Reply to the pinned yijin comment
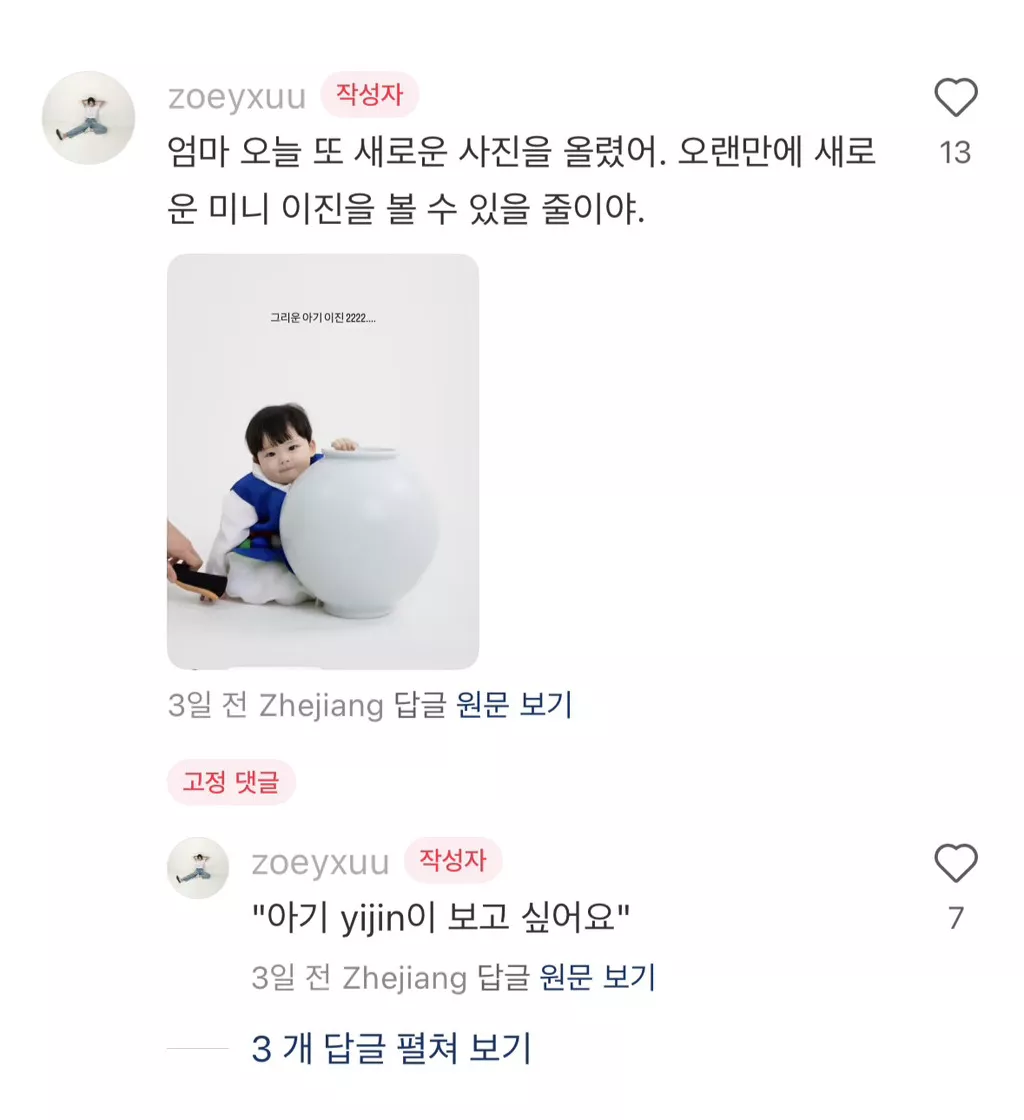 click(503, 977)
